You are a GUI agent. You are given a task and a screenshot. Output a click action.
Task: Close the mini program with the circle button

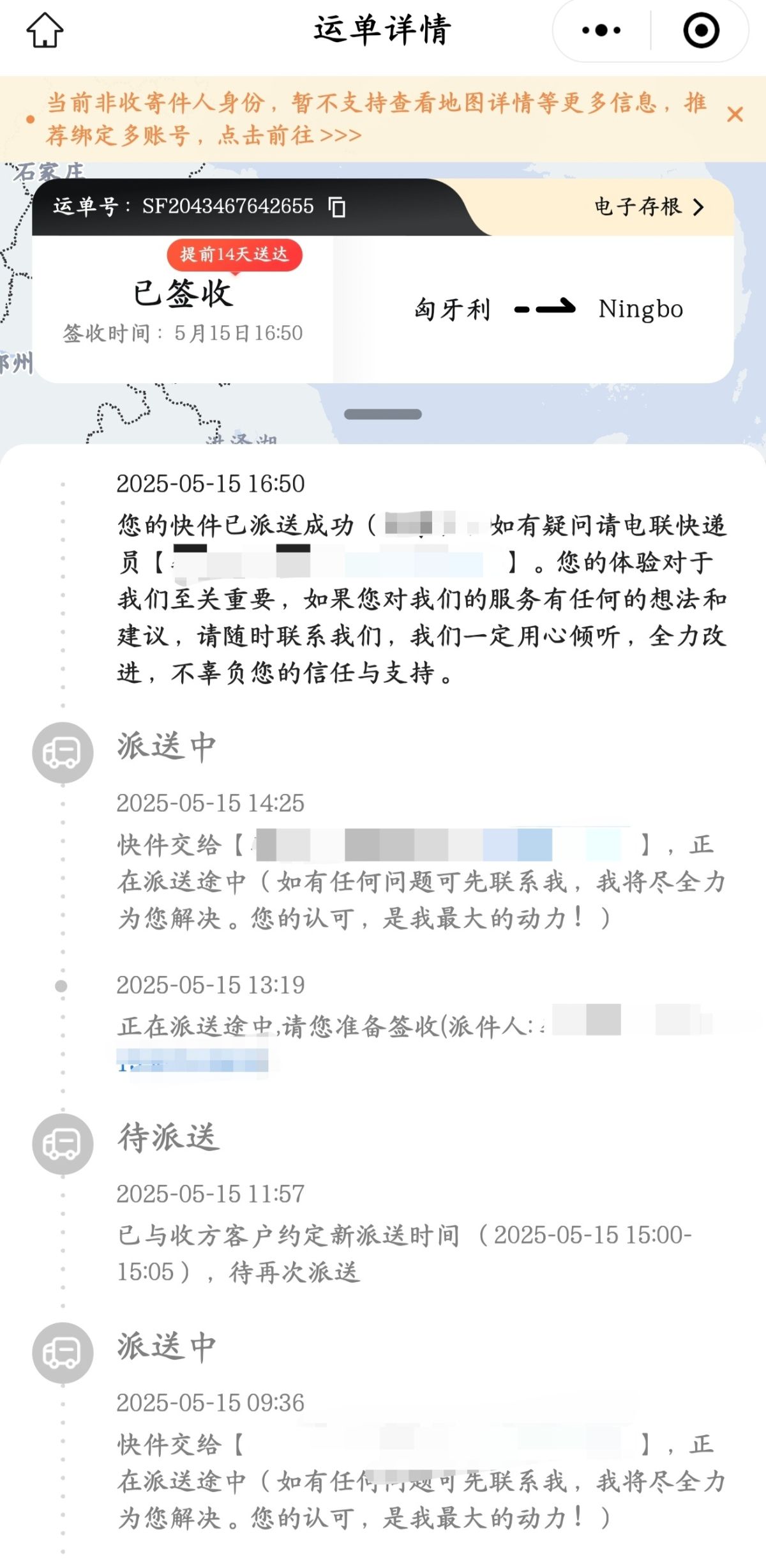(701, 30)
